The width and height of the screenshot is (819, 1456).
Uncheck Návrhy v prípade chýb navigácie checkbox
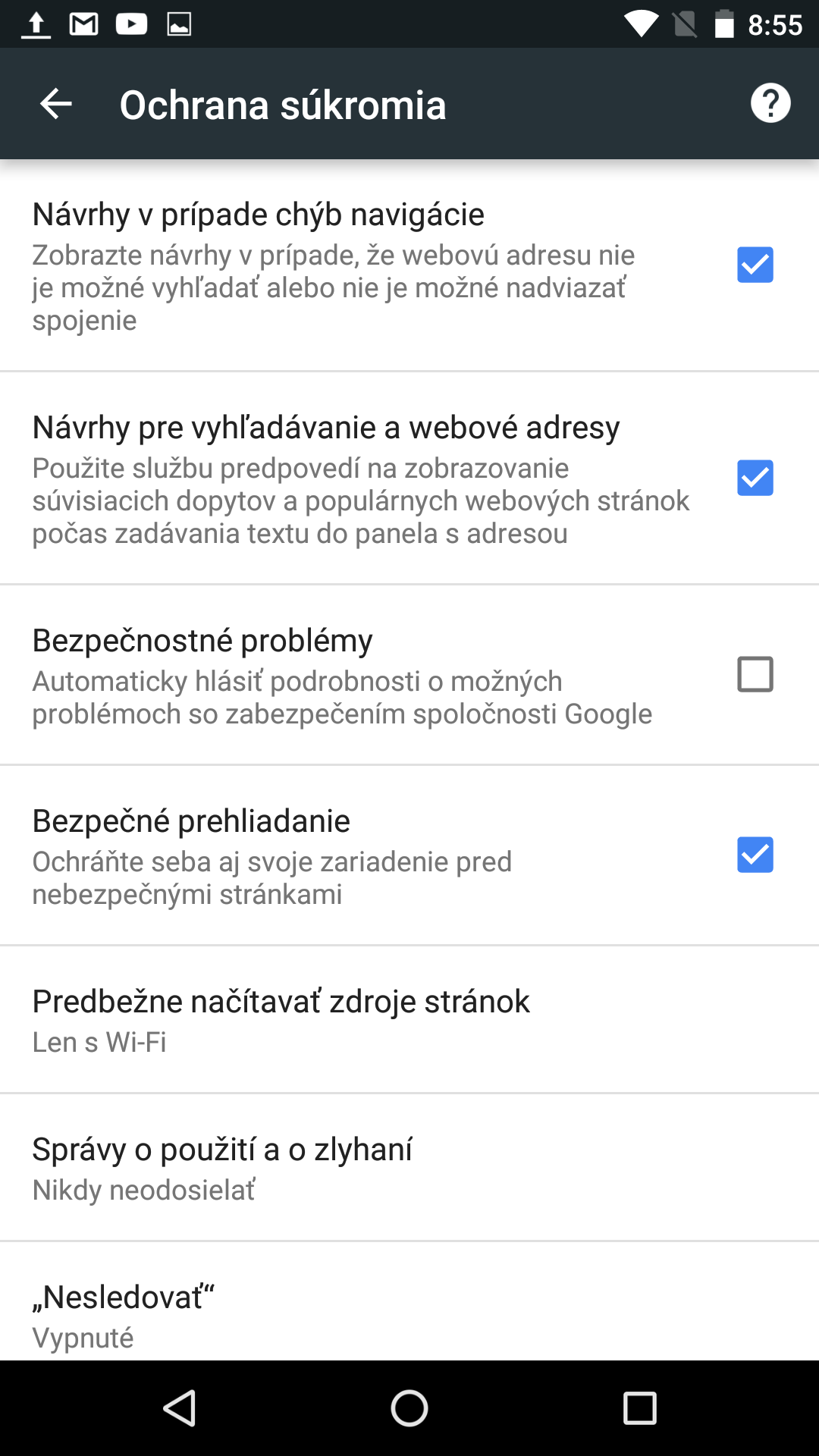(755, 265)
